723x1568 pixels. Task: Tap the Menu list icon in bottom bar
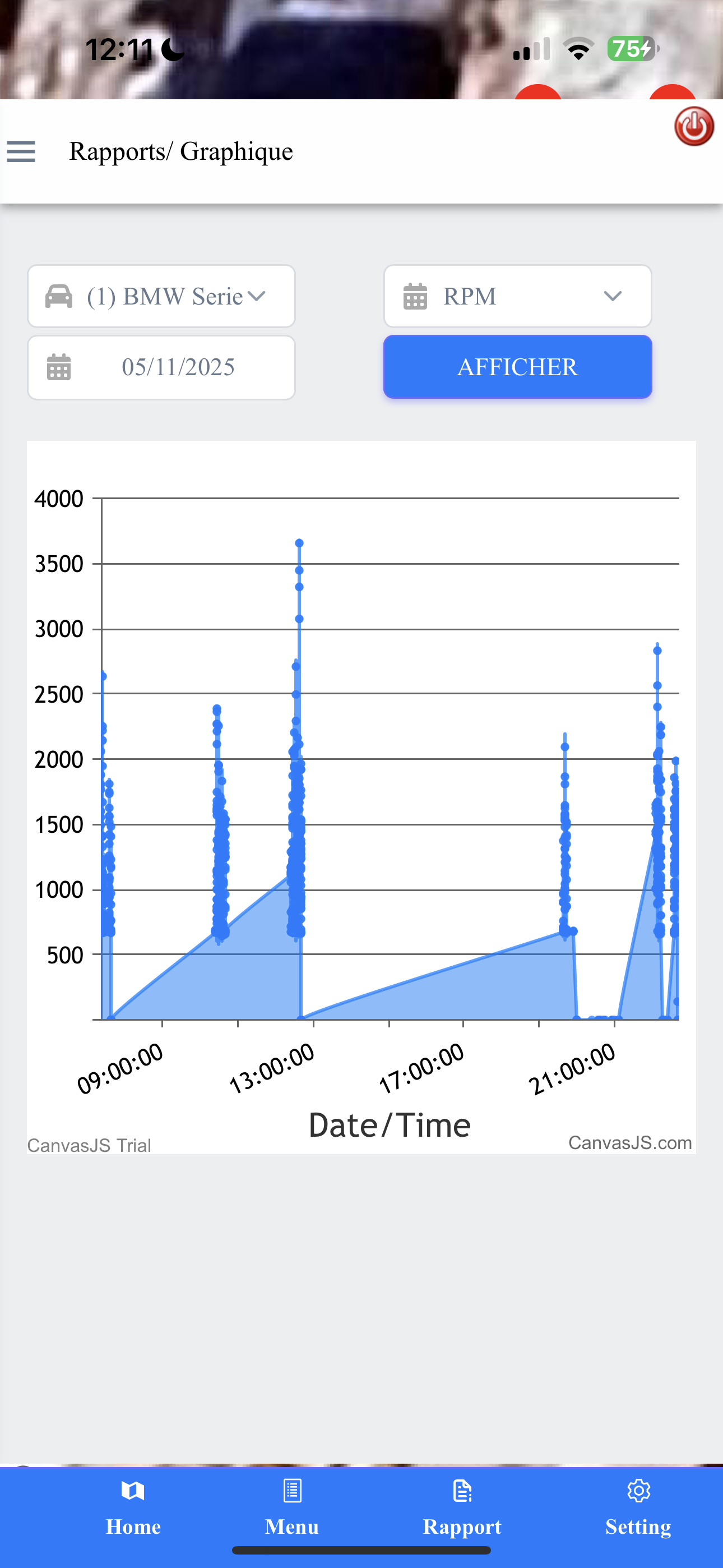click(291, 1491)
